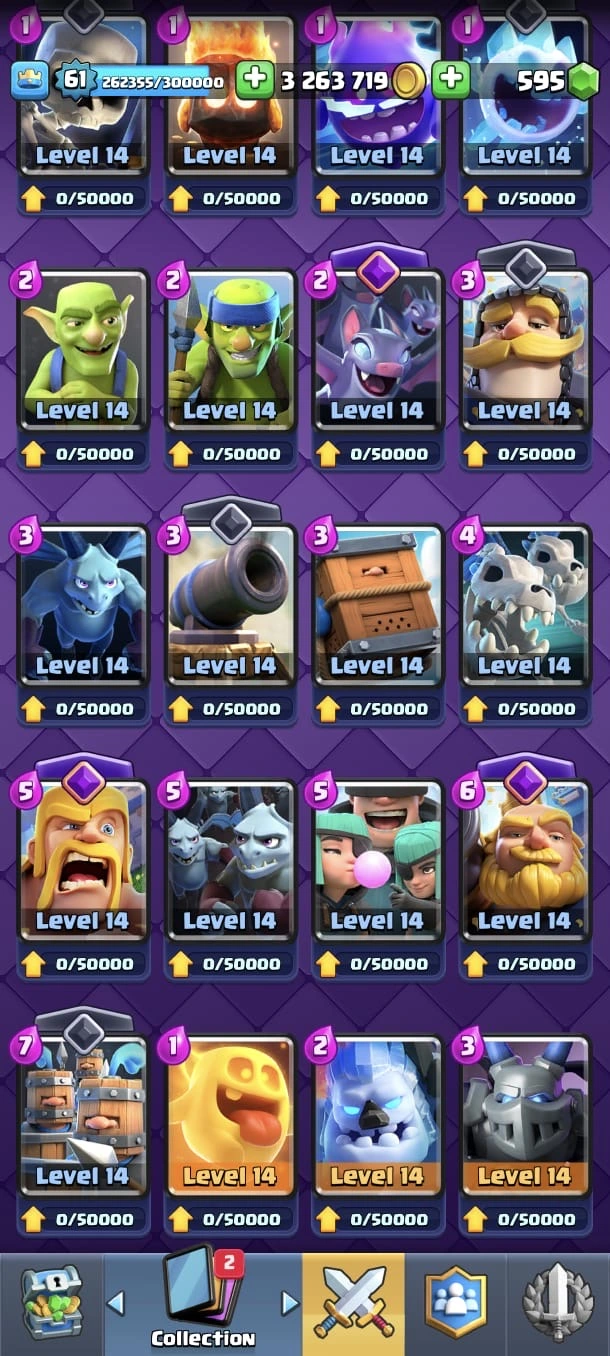Select the Goblins card
Viewport: 610px width, 1356px height.
tap(82, 350)
